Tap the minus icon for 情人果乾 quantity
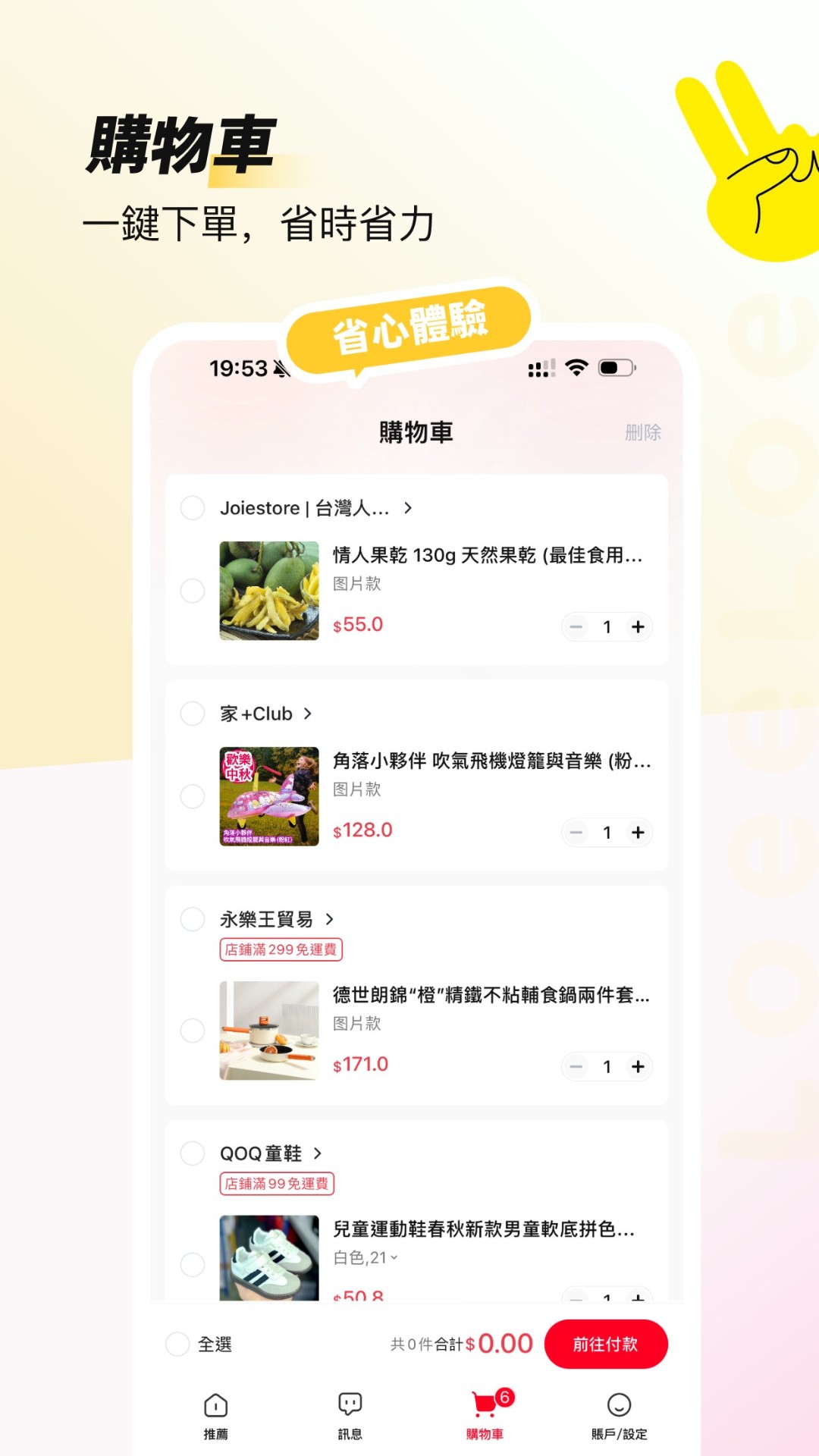This screenshot has width=819, height=1456. click(576, 627)
